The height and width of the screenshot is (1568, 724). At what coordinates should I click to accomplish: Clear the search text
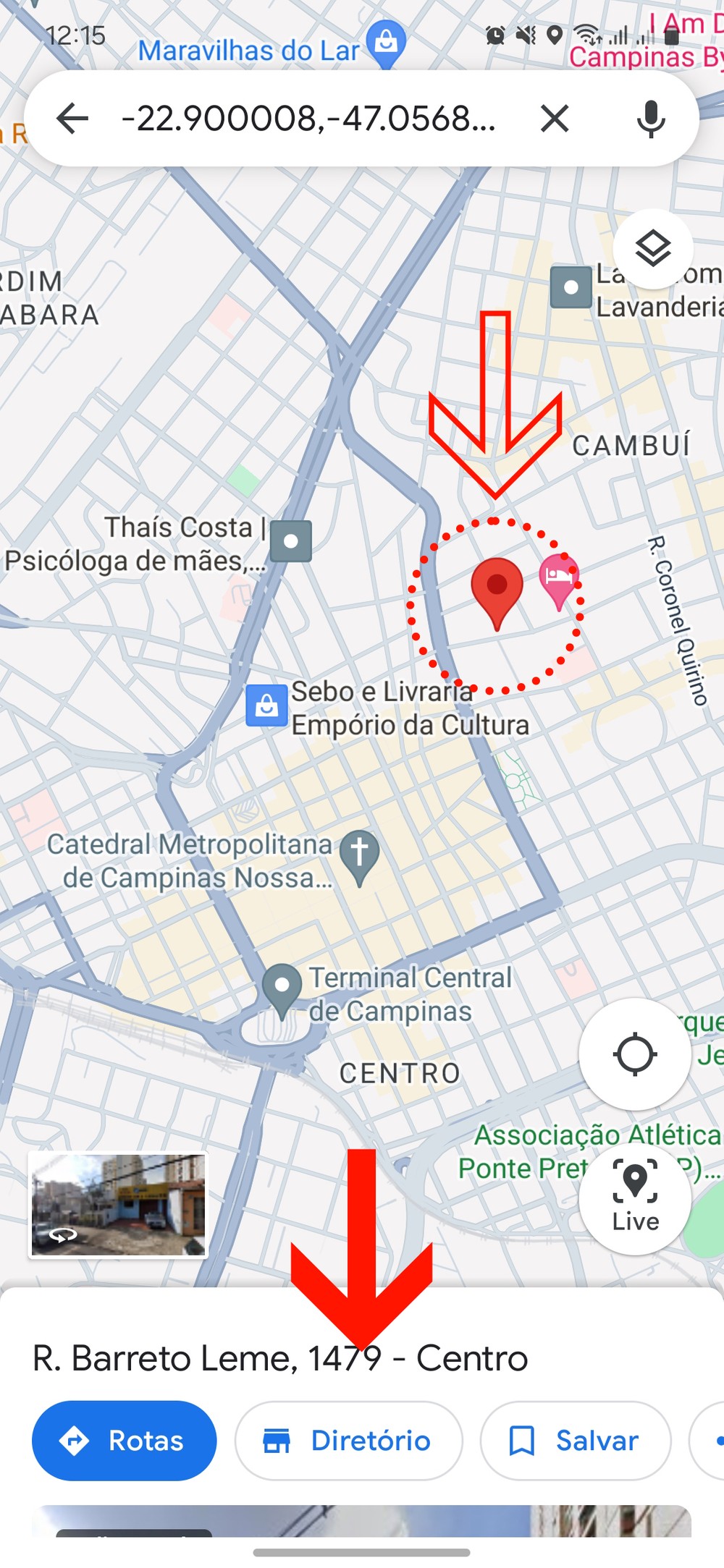point(555,118)
